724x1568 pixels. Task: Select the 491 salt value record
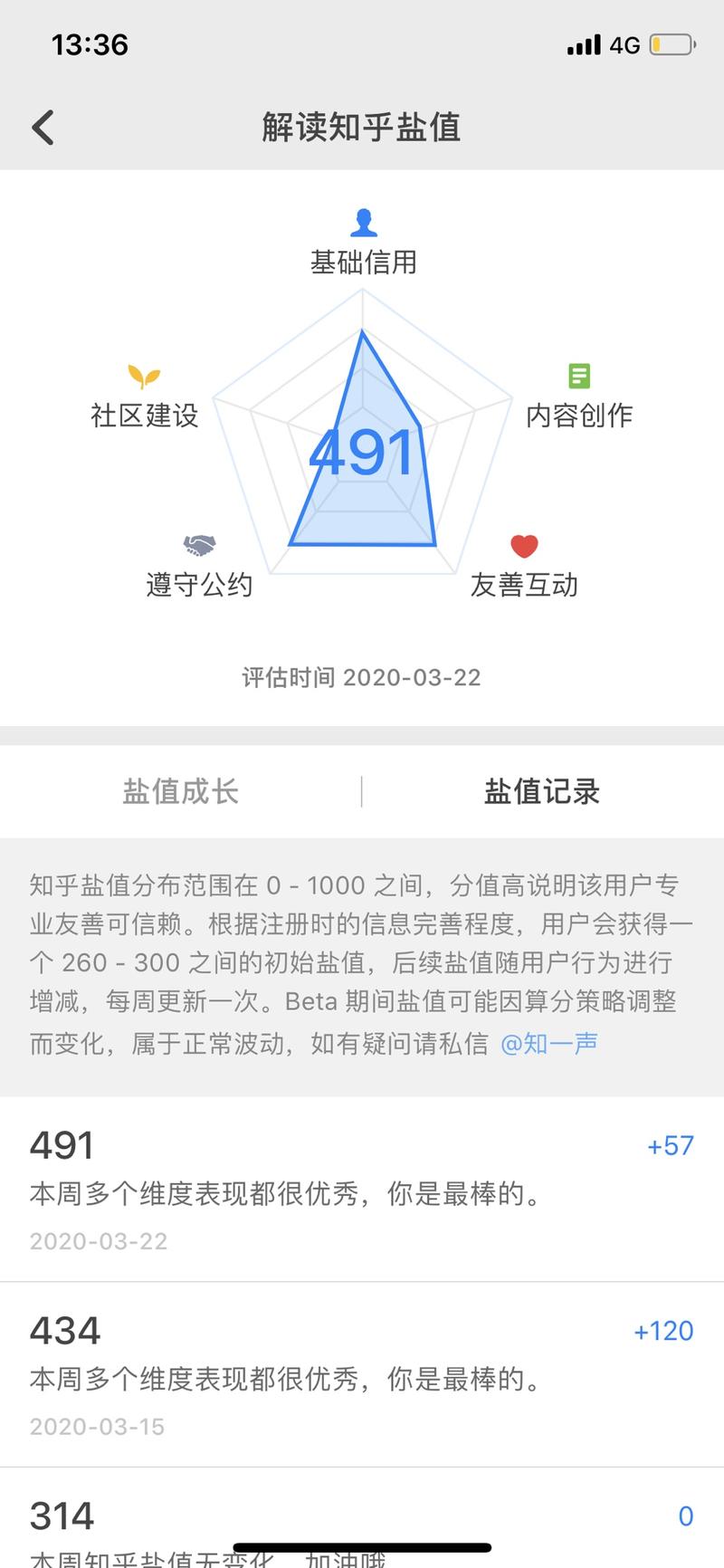(x=60, y=1144)
